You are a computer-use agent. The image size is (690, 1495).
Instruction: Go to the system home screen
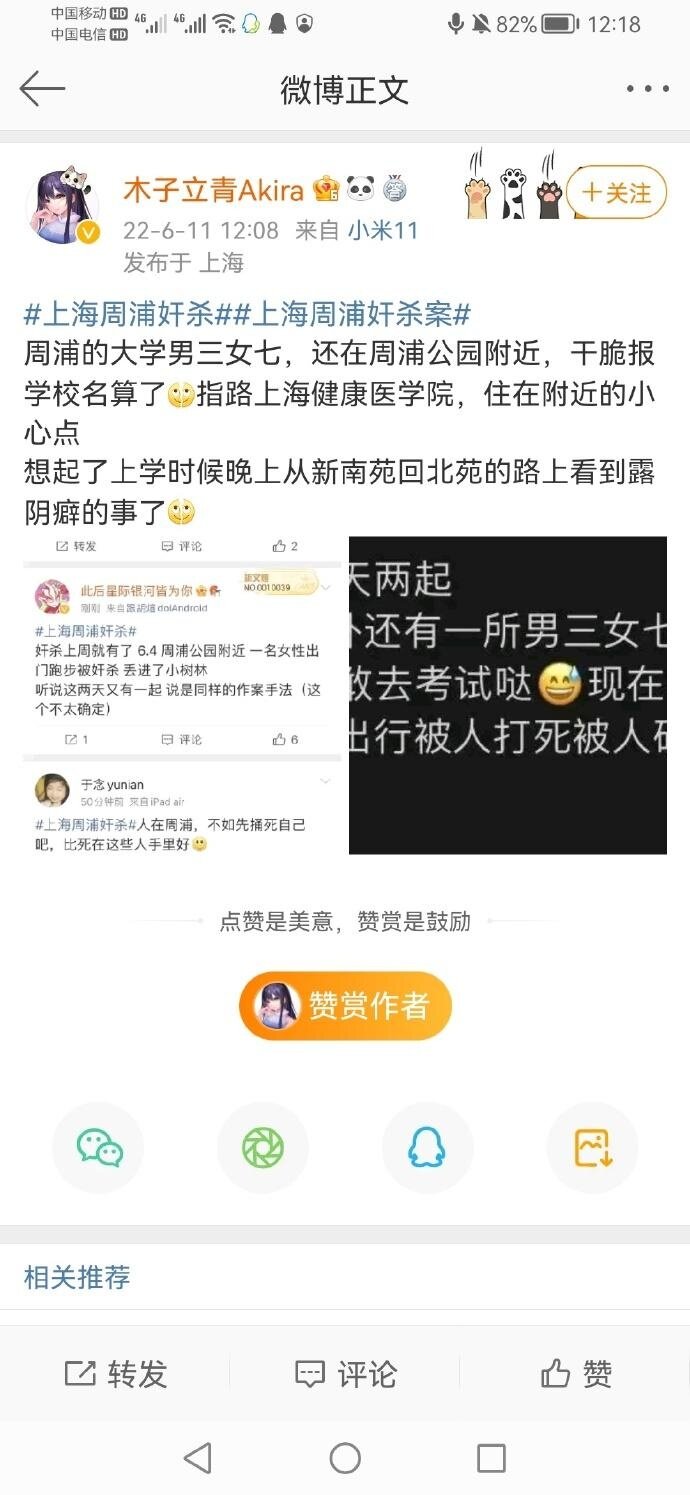(x=345, y=1458)
